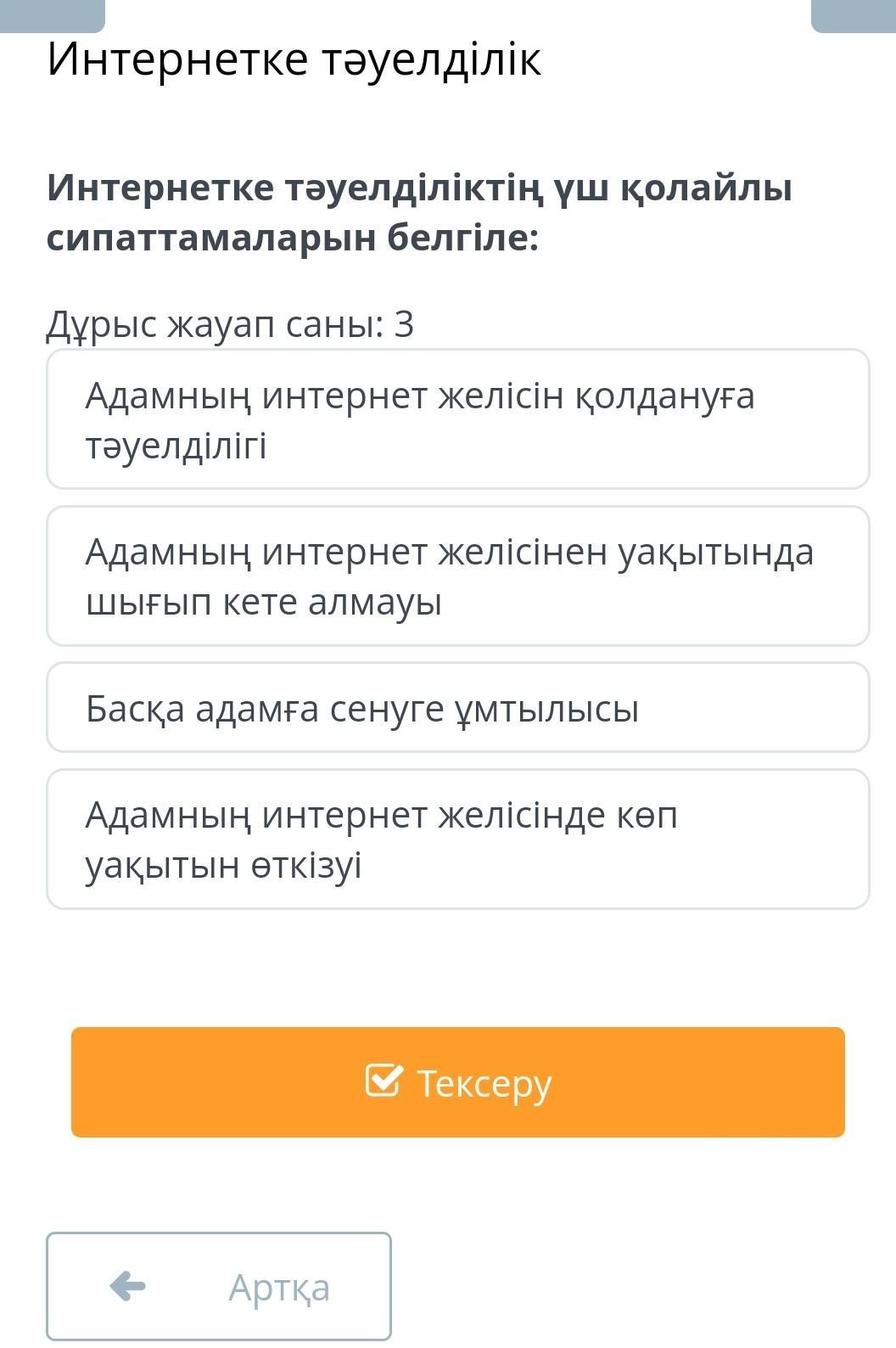The image size is (896, 1348).
Task: Mark answer 'Басқа адамға сенуге ұмтылысы'
Action: pyautogui.click(x=457, y=708)
